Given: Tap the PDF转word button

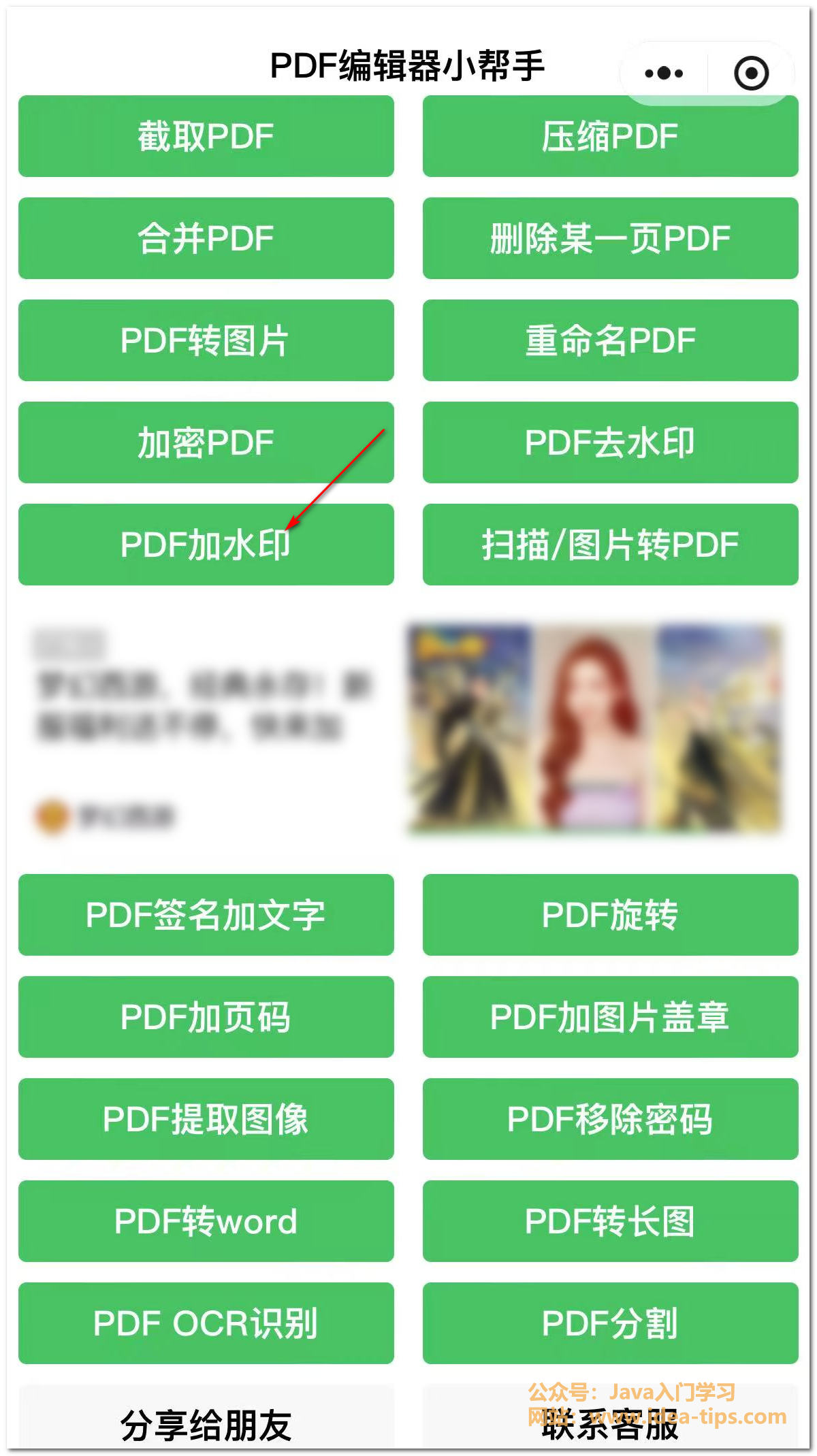Looking at the screenshot, I should tap(206, 1220).
